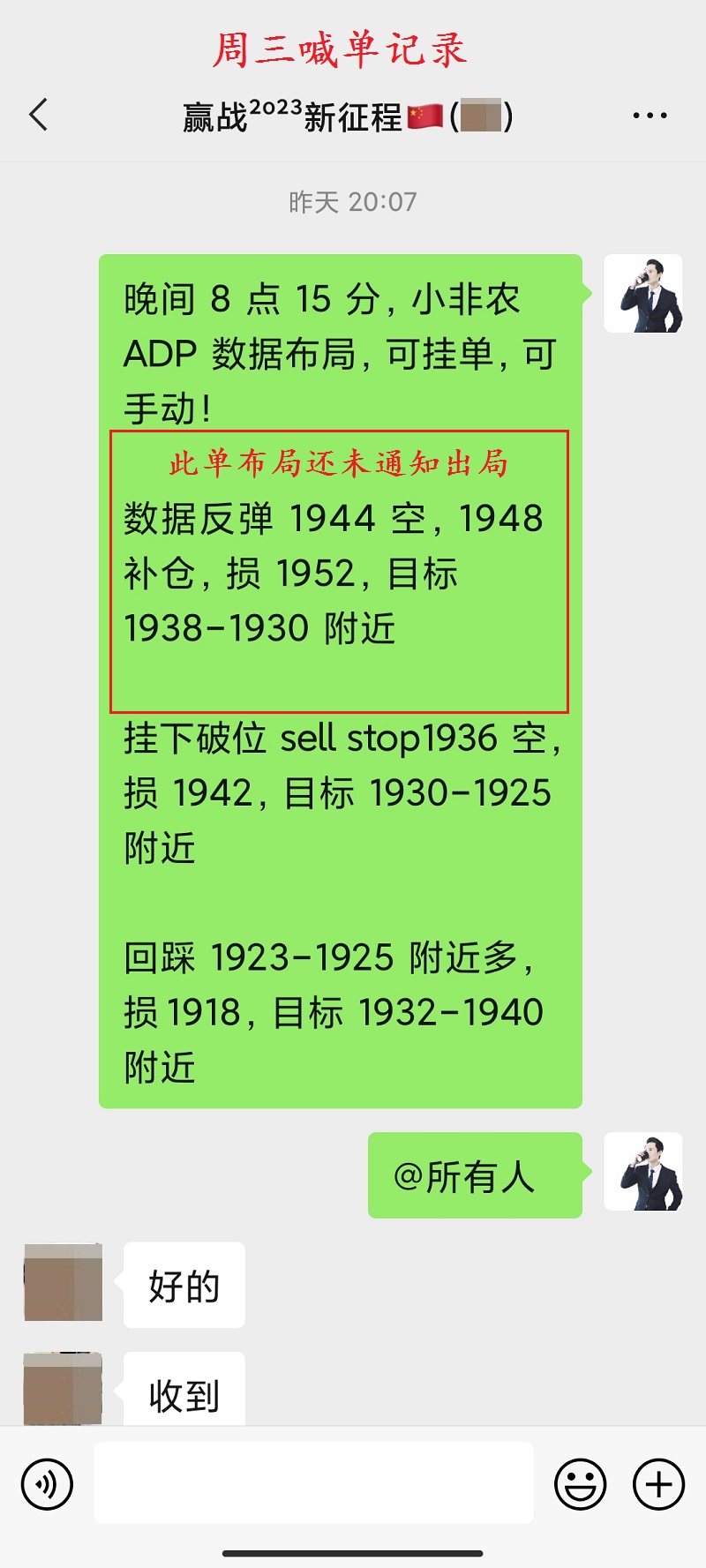Image resolution: width=706 pixels, height=1568 pixels.
Task: Open avatar next to the ADP message
Action: (x=643, y=294)
